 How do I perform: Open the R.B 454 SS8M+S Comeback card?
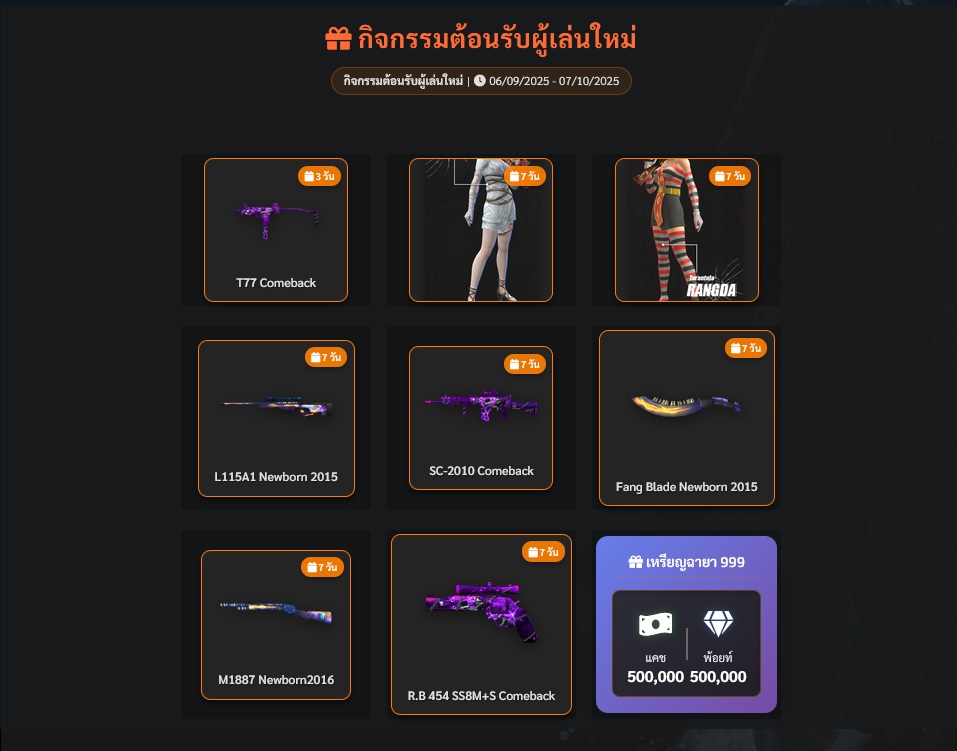tap(481, 624)
